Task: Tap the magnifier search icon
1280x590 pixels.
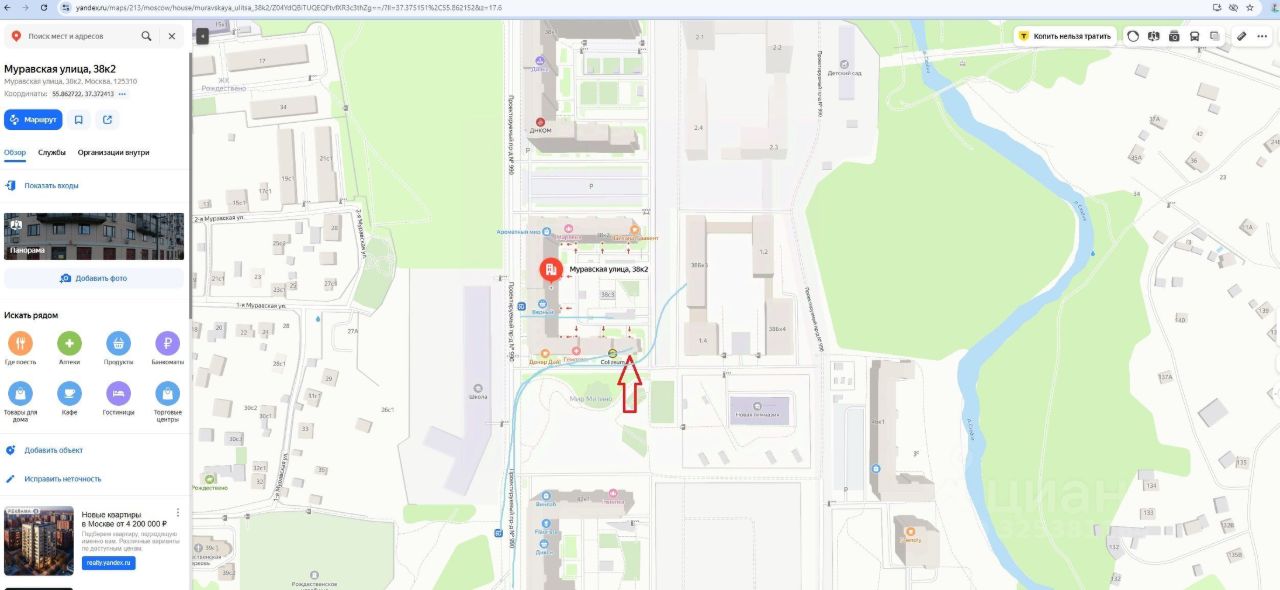Action: pos(147,36)
